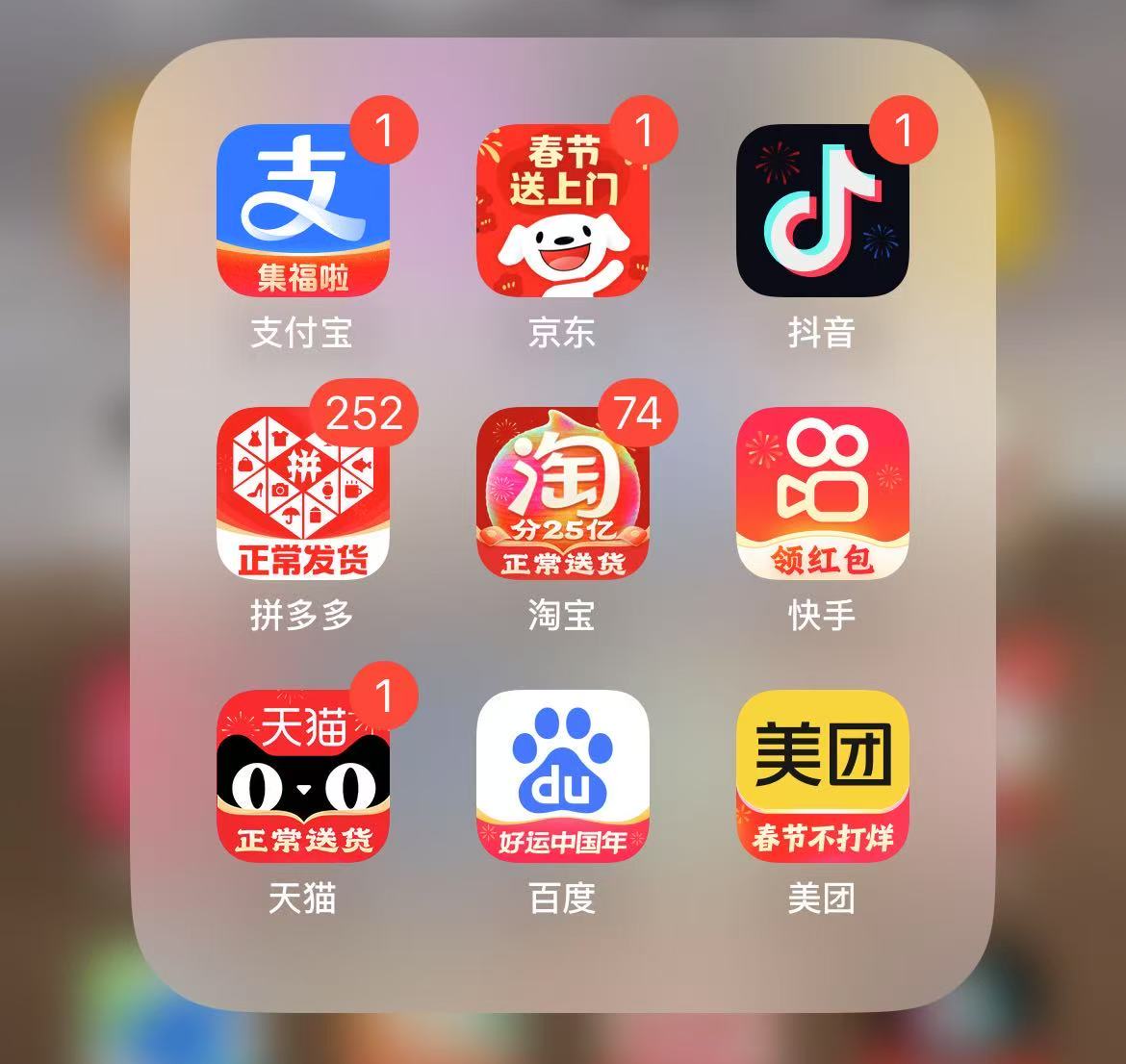Image resolution: width=1126 pixels, height=1064 pixels.
Task: Launch the 快手 (Kuaishou) app
Action: click(x=822, y=493)
